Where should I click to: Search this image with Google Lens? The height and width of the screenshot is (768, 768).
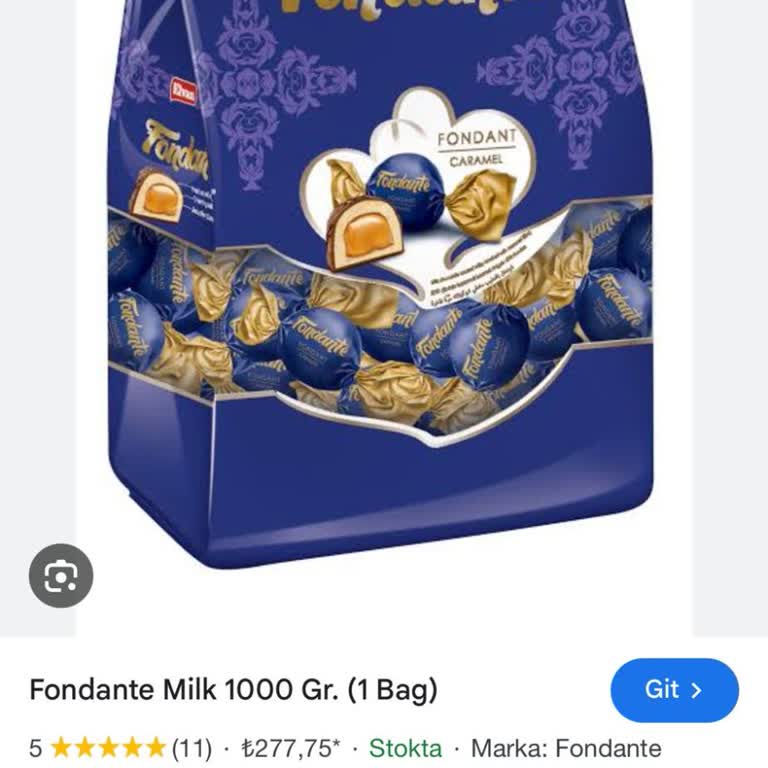(x=61, y=576)
